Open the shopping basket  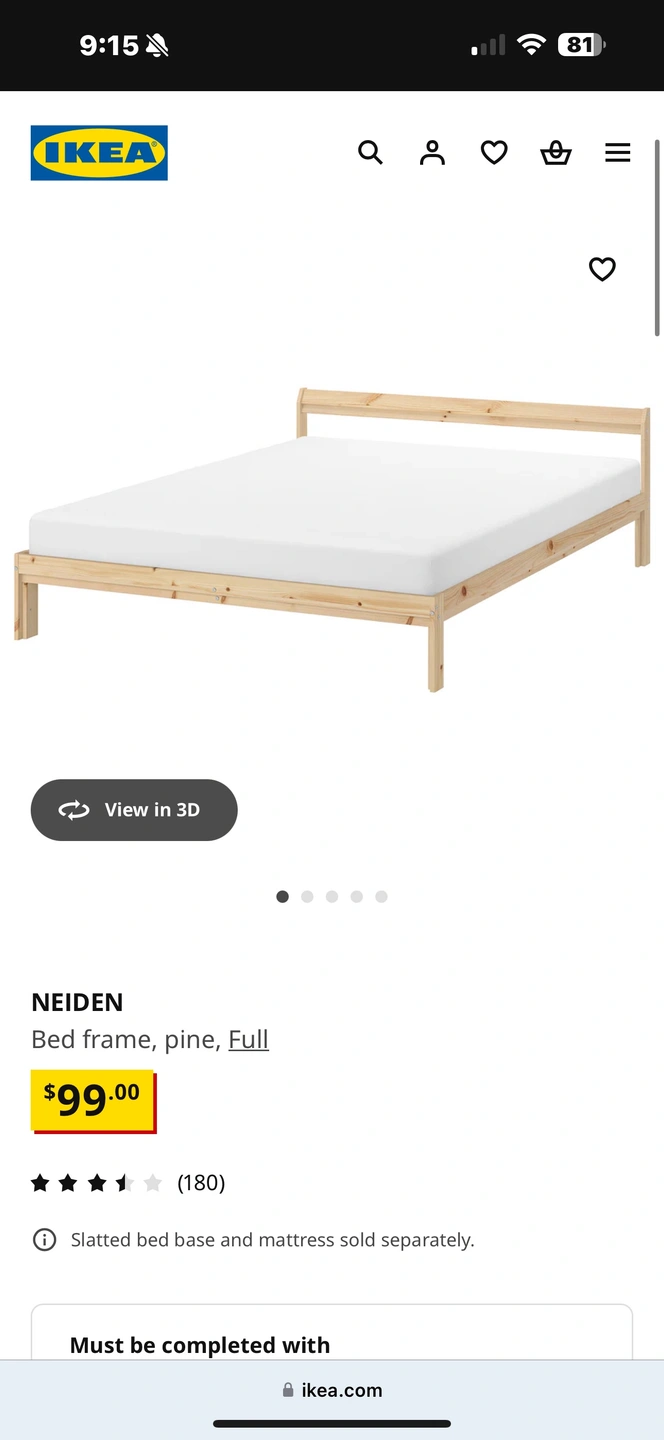tap(556, 152)
